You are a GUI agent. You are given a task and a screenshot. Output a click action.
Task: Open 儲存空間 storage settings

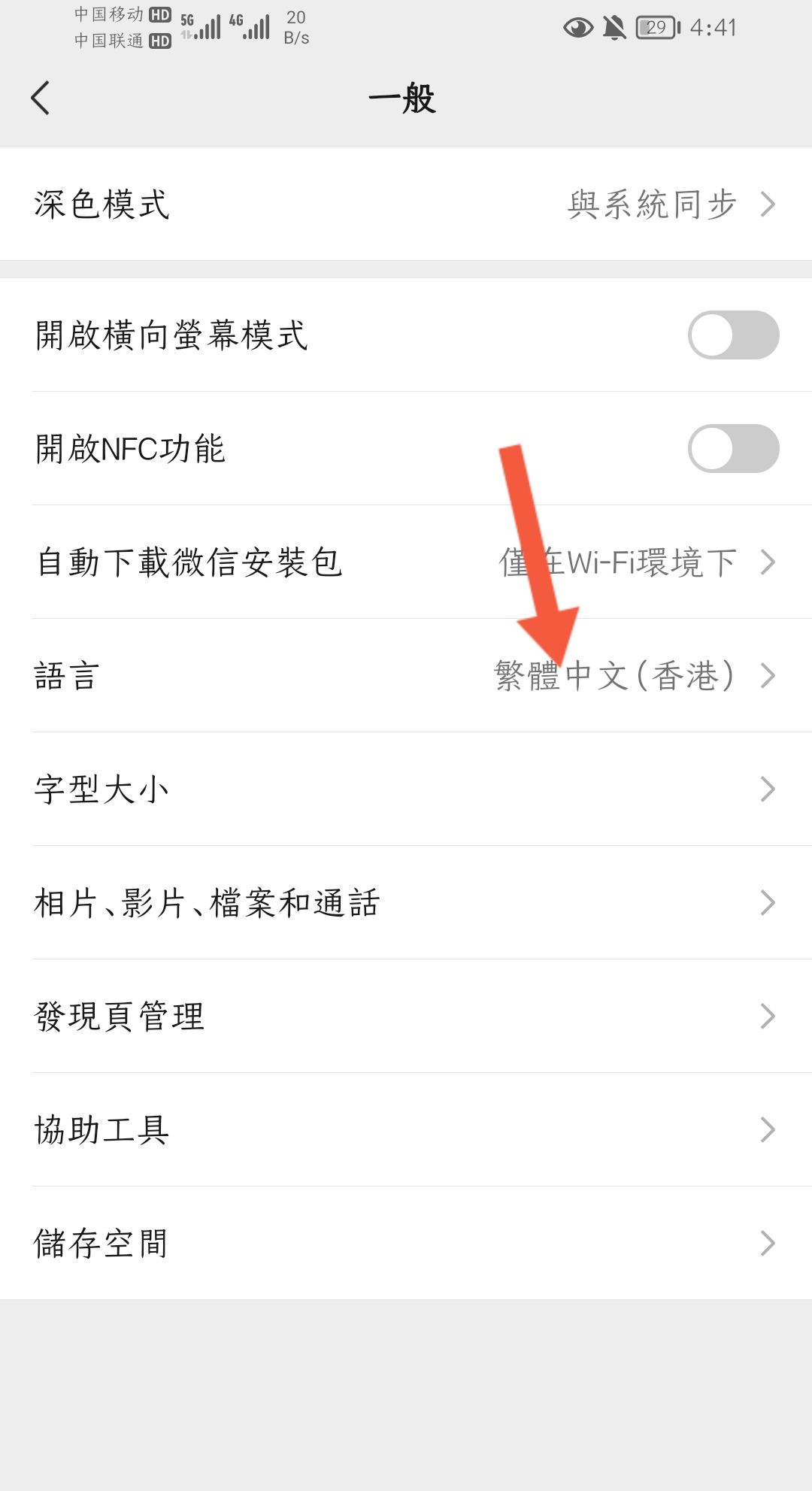[x=406, y=1242]
